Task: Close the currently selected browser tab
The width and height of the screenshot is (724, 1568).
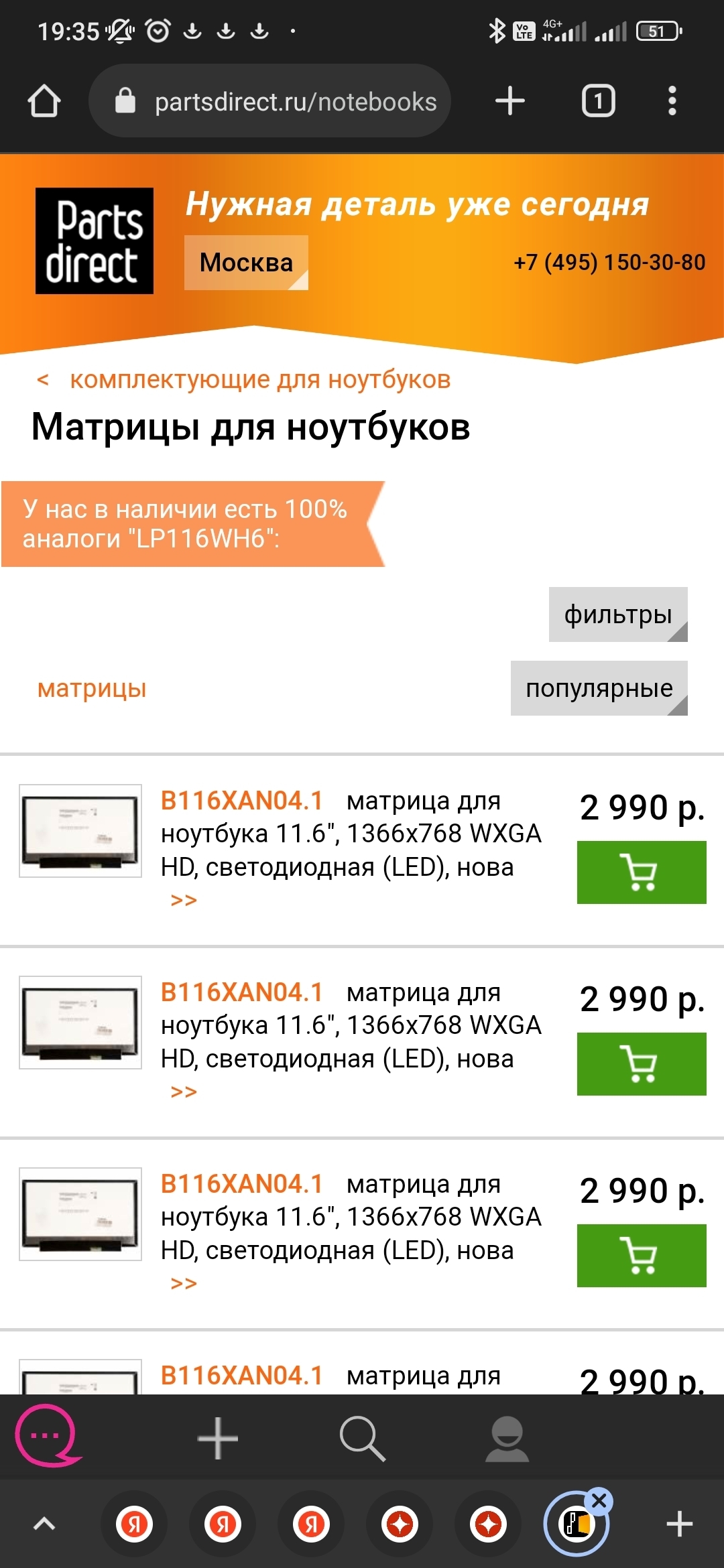Action: tap(599, 1501)
